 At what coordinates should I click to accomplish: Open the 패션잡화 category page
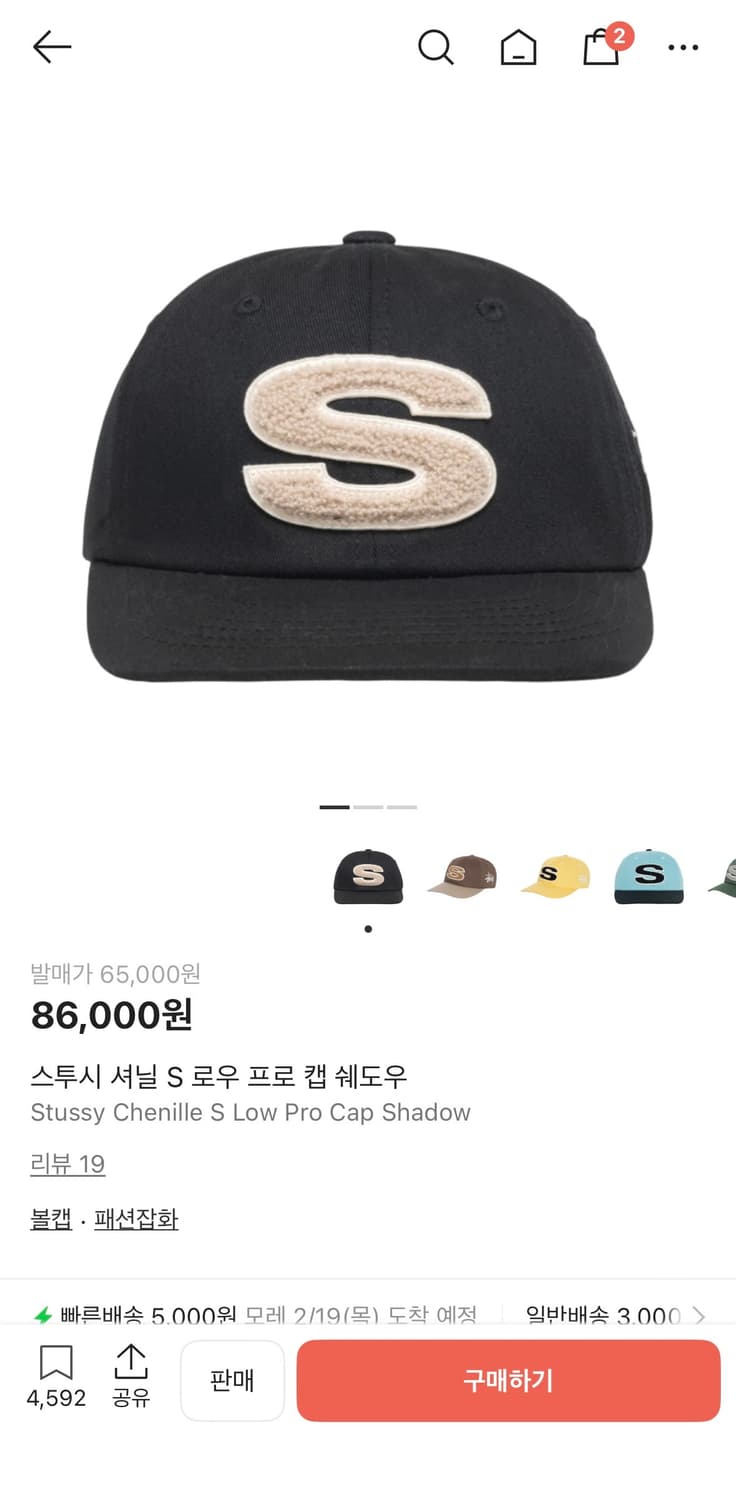[x=136, y=1219]
